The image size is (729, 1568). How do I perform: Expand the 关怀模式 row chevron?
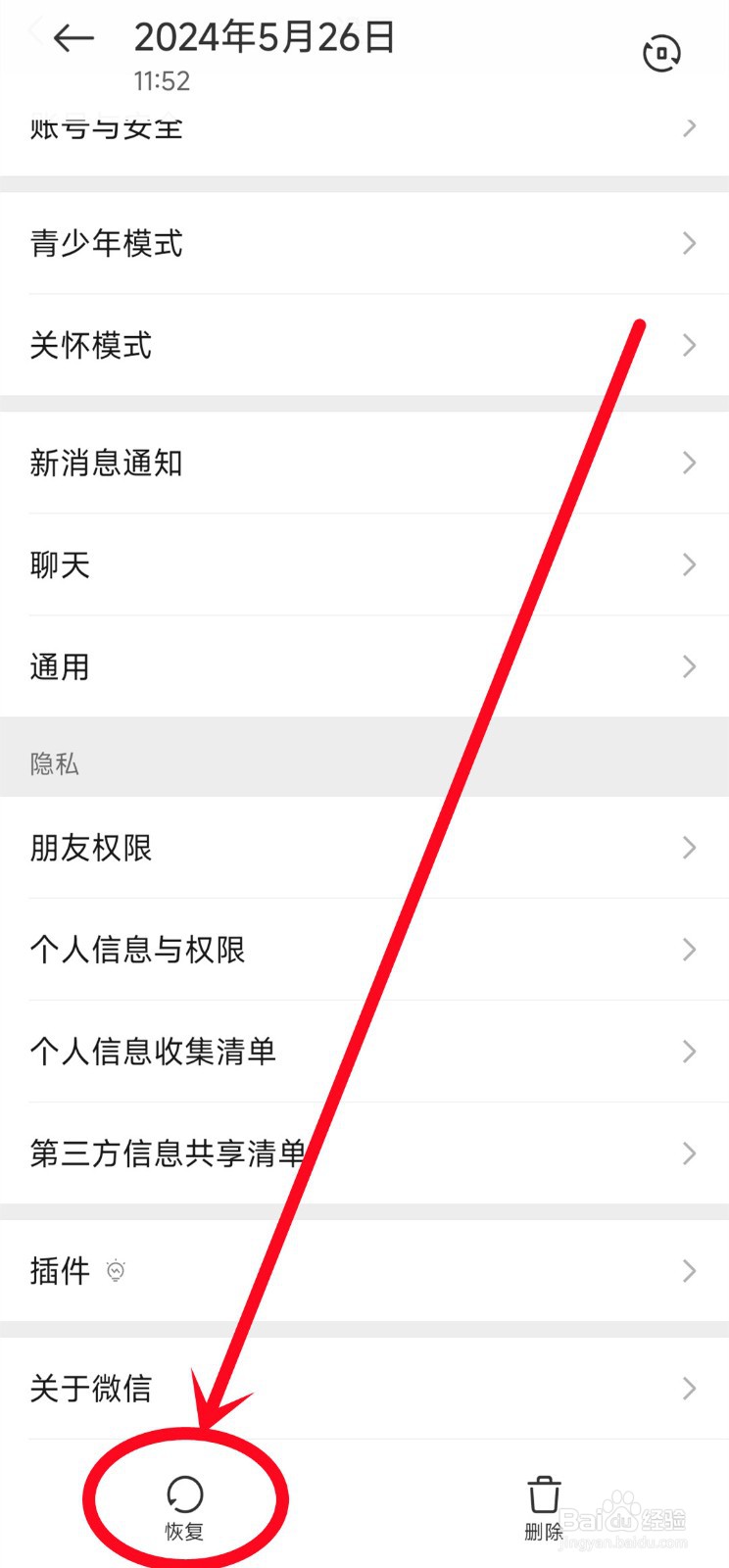(689, 345)
